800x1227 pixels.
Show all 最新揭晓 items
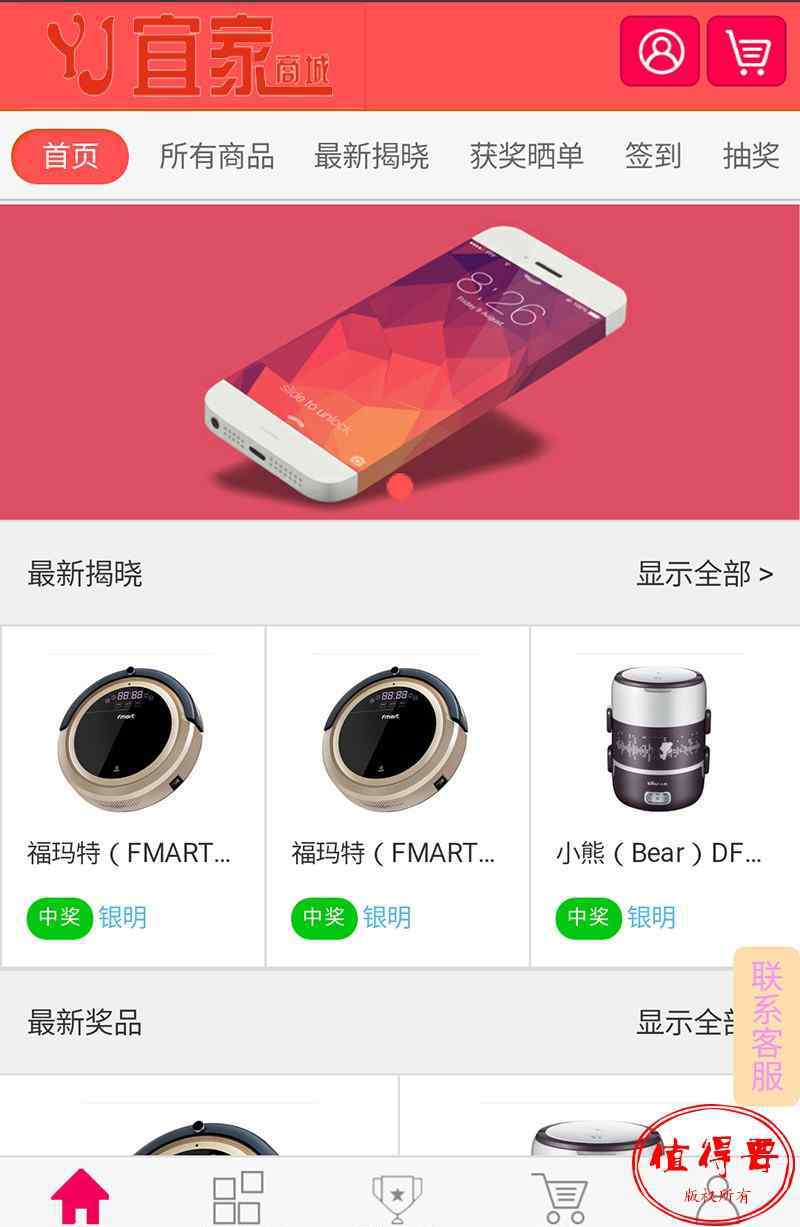coord(704,574)
